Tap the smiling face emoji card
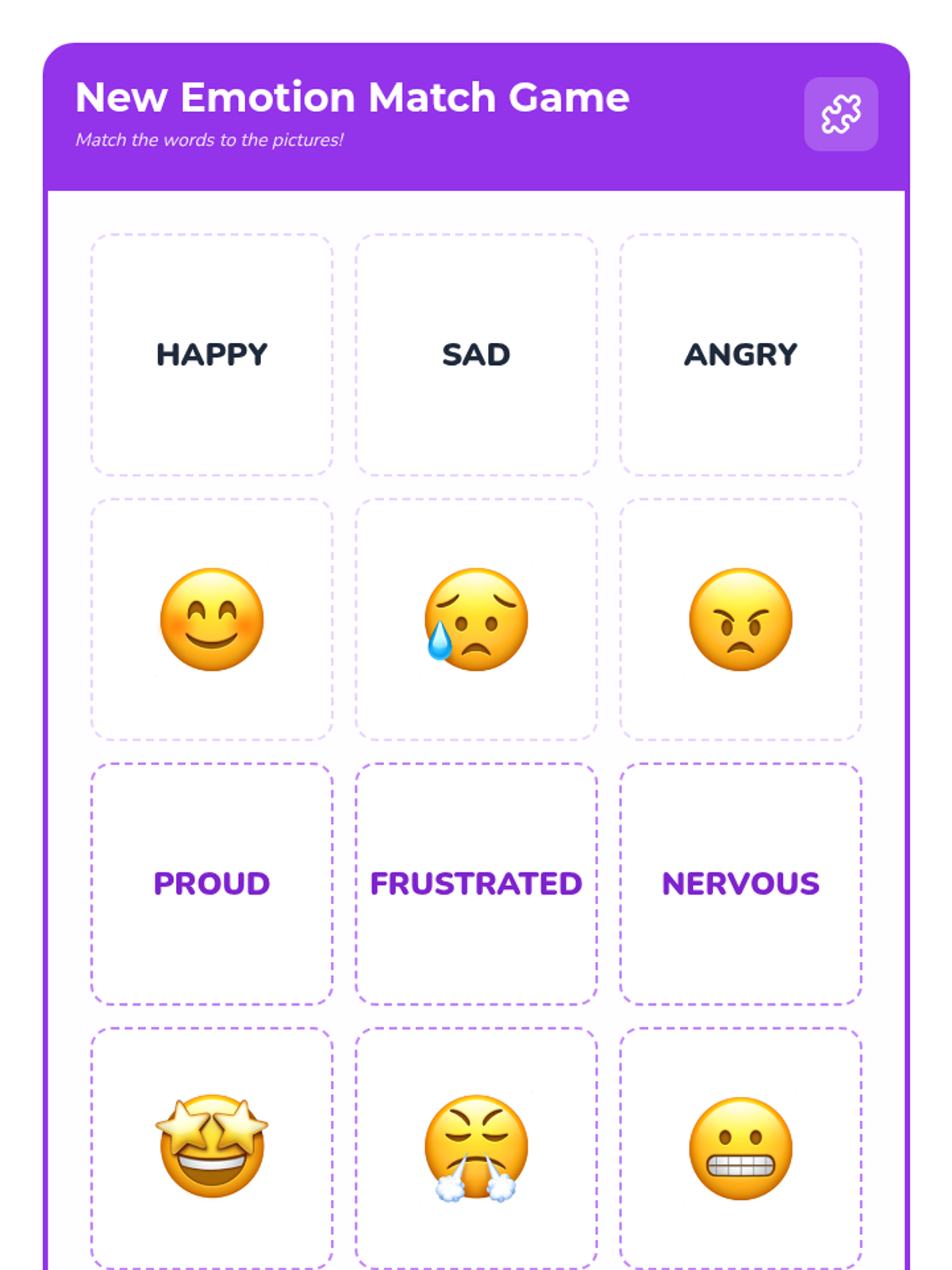The width and height of the screenshot is (952, 1270). 212,619
